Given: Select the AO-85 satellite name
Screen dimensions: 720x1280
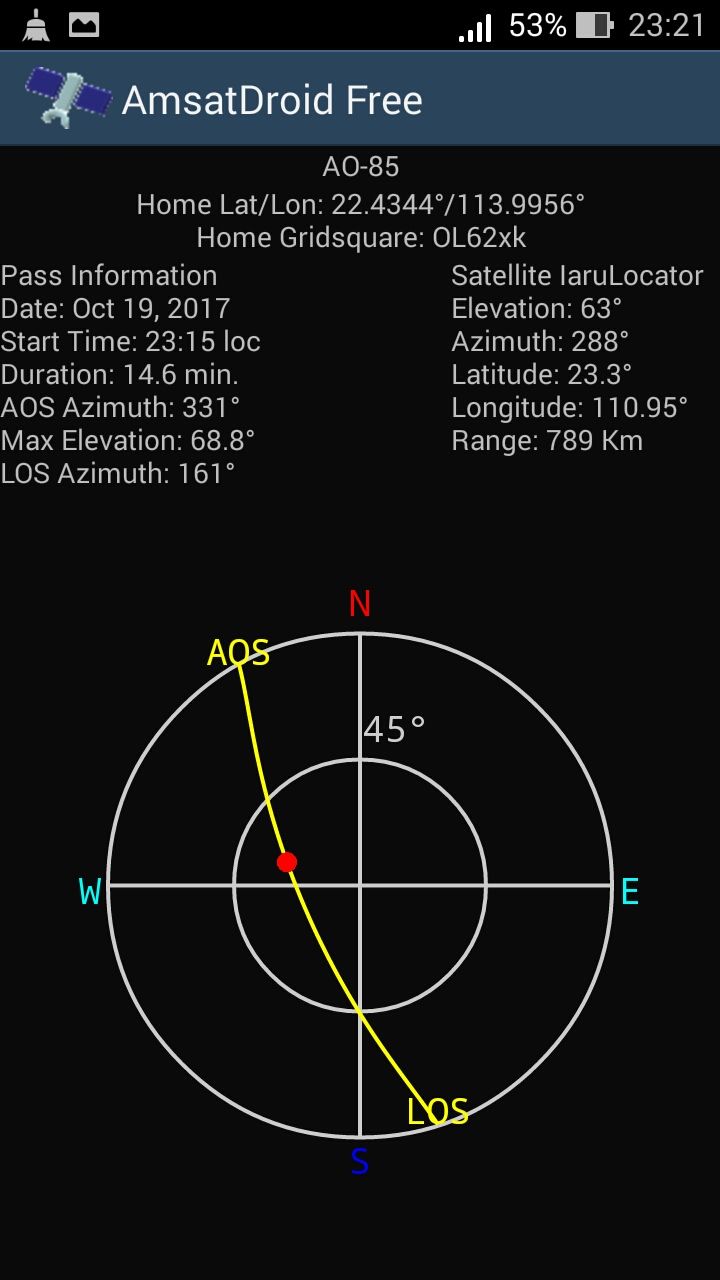Looking at the screenshot, I should (x=360, y=166).
